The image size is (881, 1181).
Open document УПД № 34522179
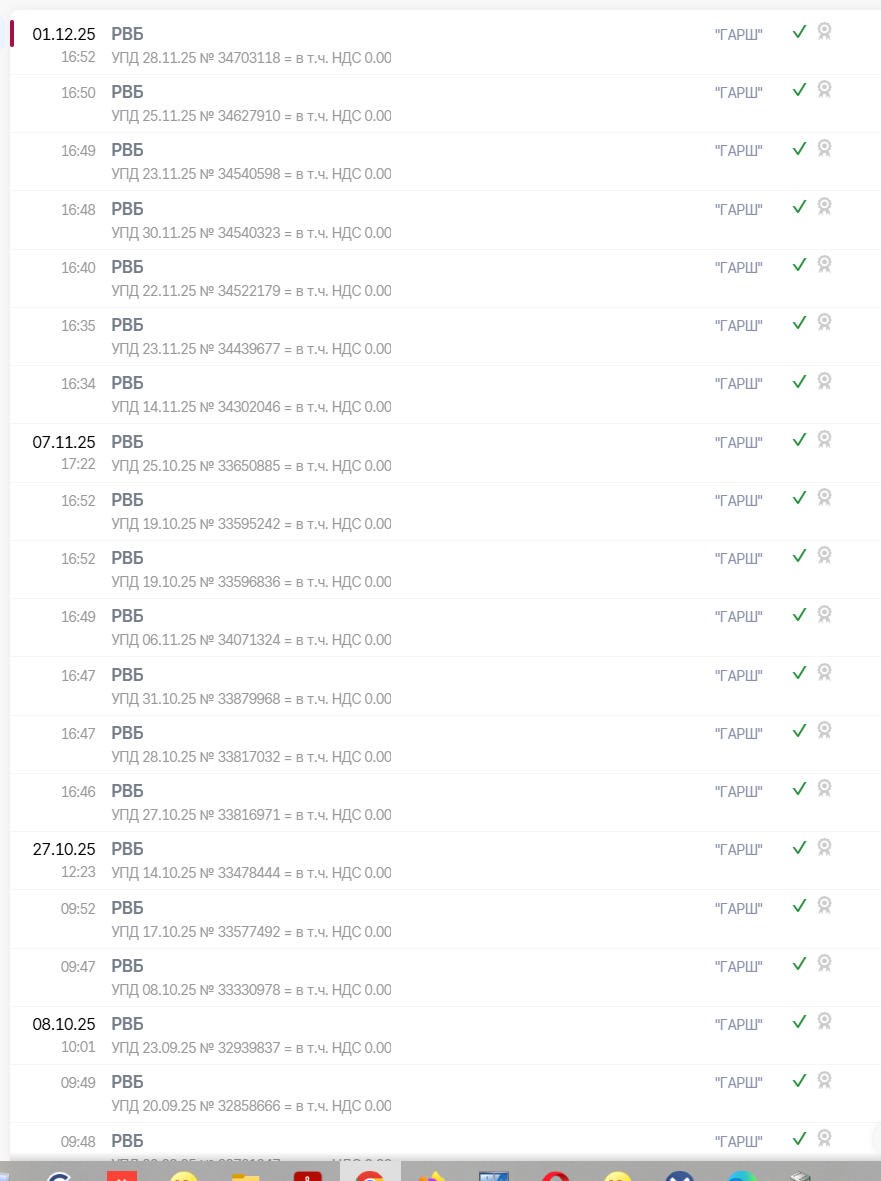[251, 291]
